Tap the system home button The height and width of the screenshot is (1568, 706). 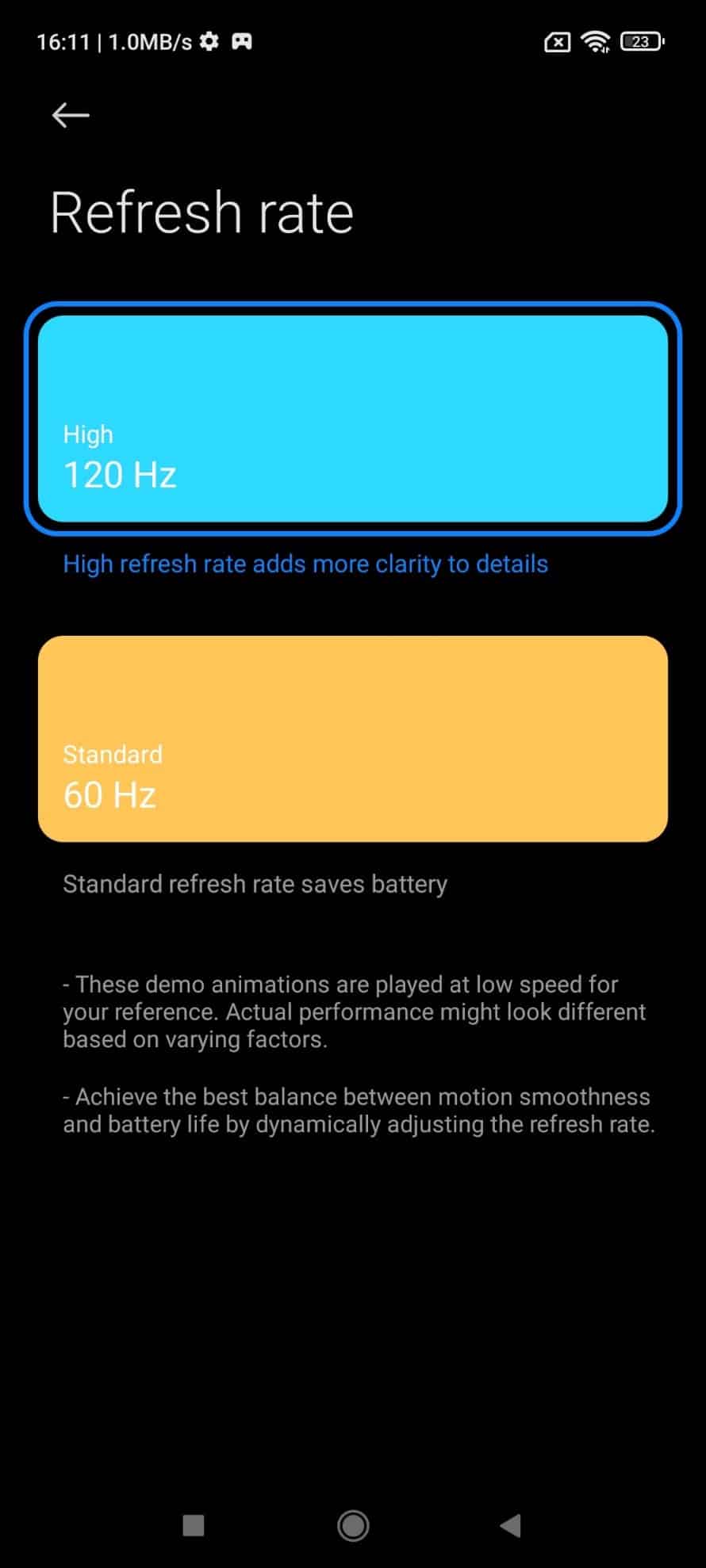pyautogui.click(x=353, y=1525)
